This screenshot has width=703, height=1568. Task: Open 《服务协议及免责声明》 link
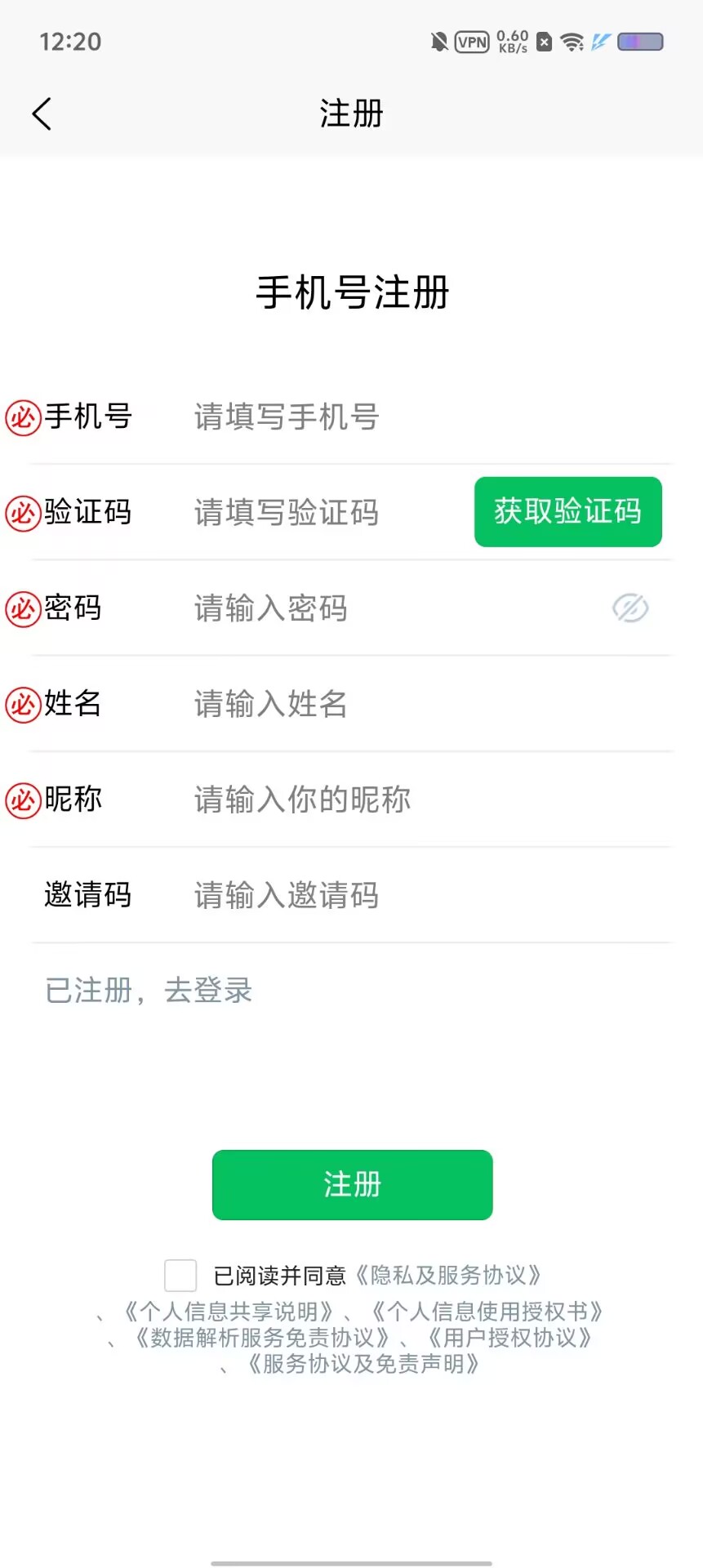coord(363,1364)
